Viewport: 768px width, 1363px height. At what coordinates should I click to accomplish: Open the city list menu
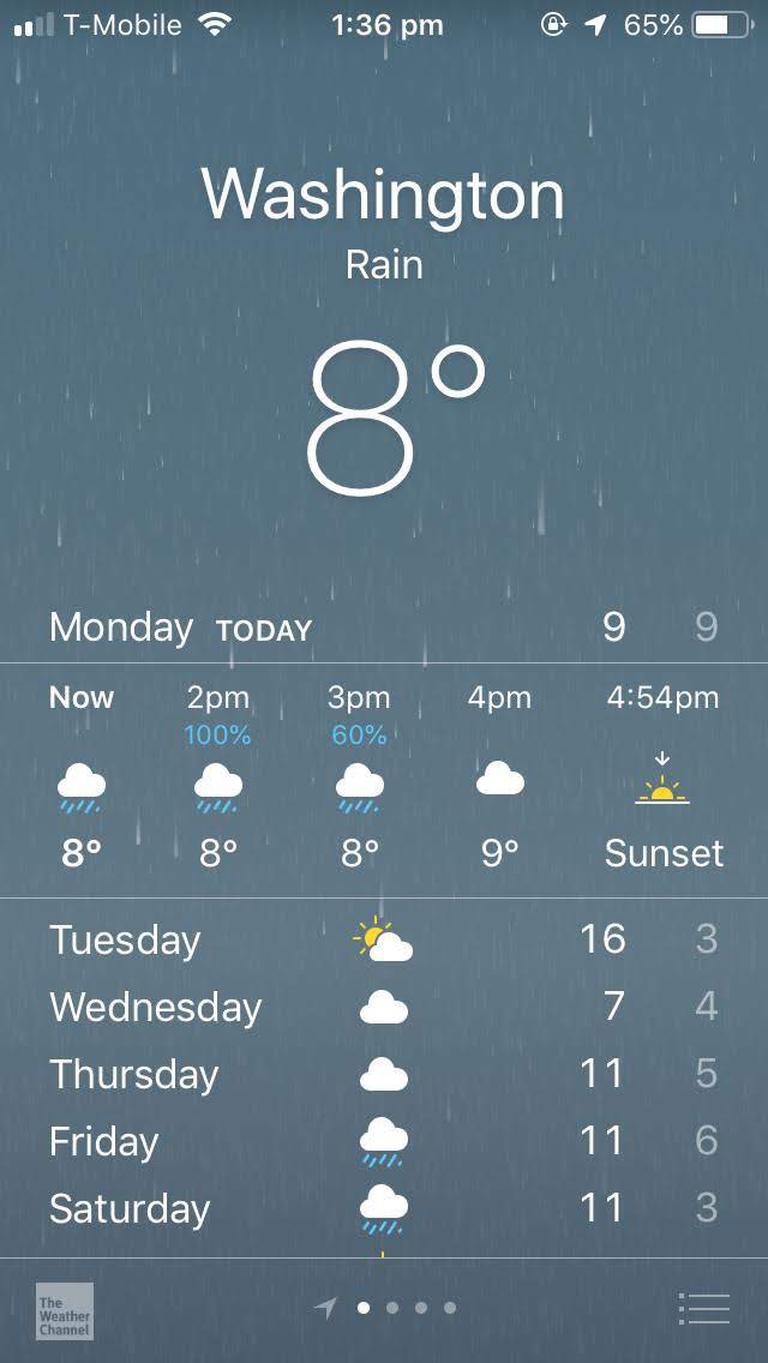pyautogui.click(x=704, y=1308)
